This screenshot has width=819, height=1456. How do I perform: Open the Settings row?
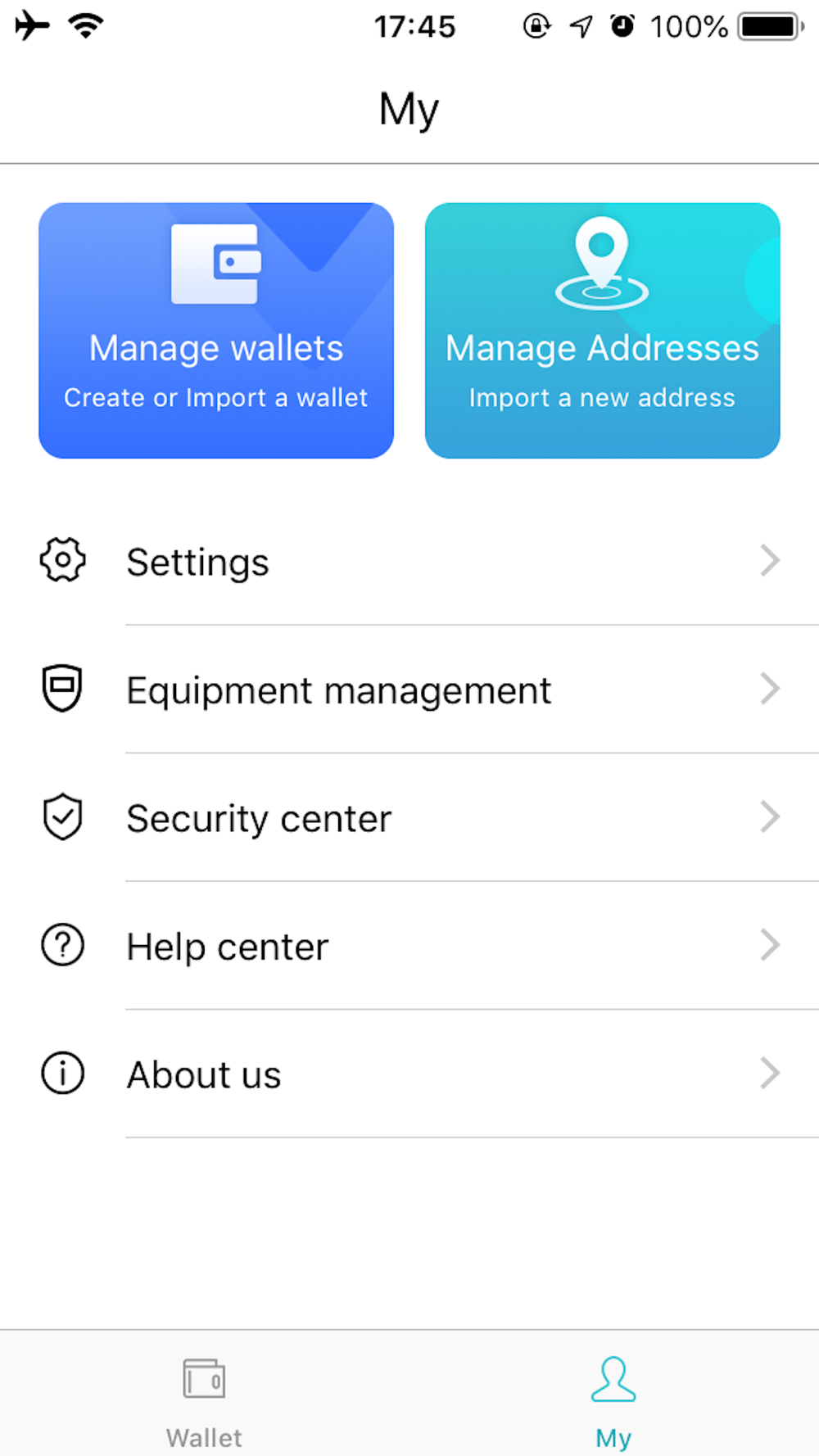coord(409,562)
